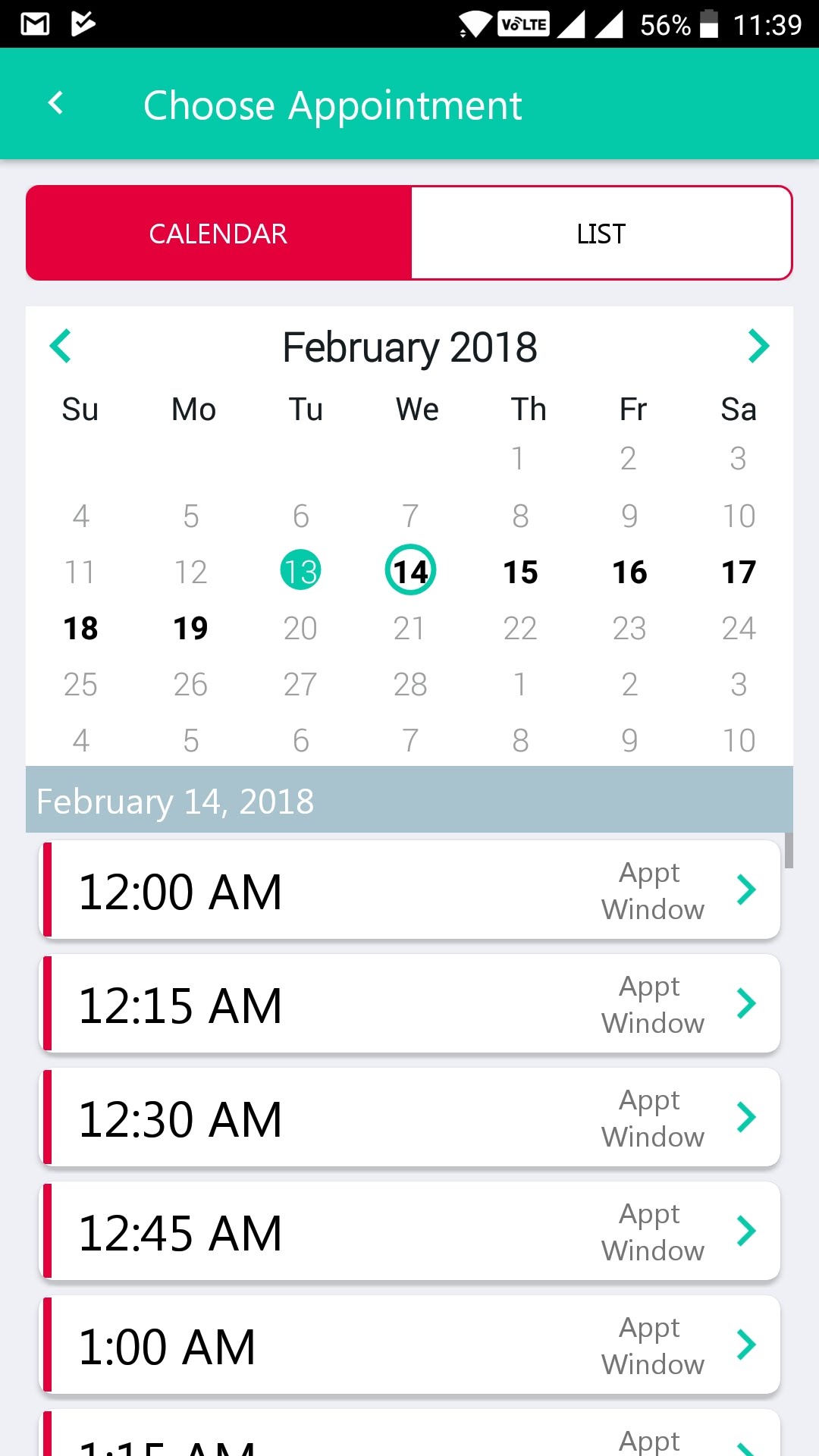Select the 12:15 AM appointment slot

pyautogui.click(x=409, y=1004)
